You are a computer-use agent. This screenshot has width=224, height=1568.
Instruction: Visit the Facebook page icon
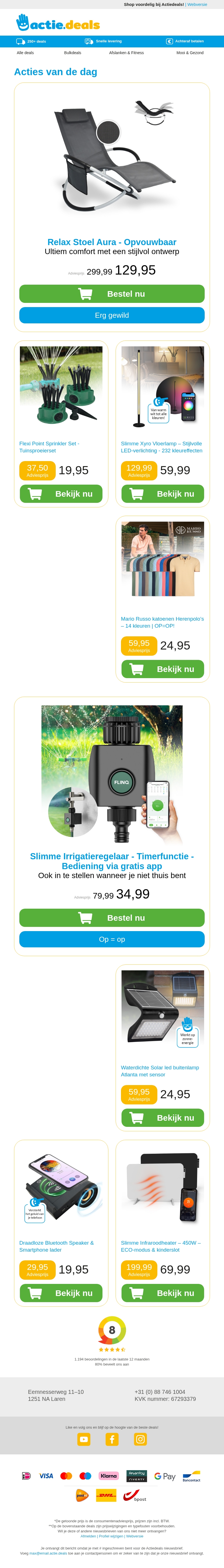point(112,1439)
